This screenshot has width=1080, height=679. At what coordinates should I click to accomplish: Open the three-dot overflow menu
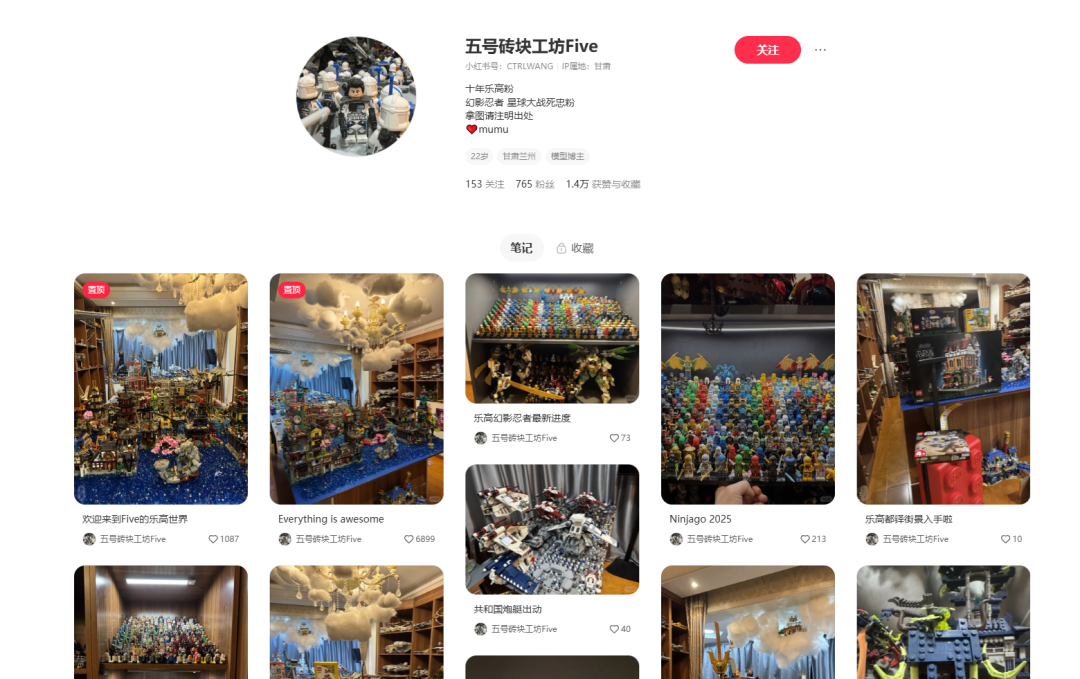pos(820,50)
